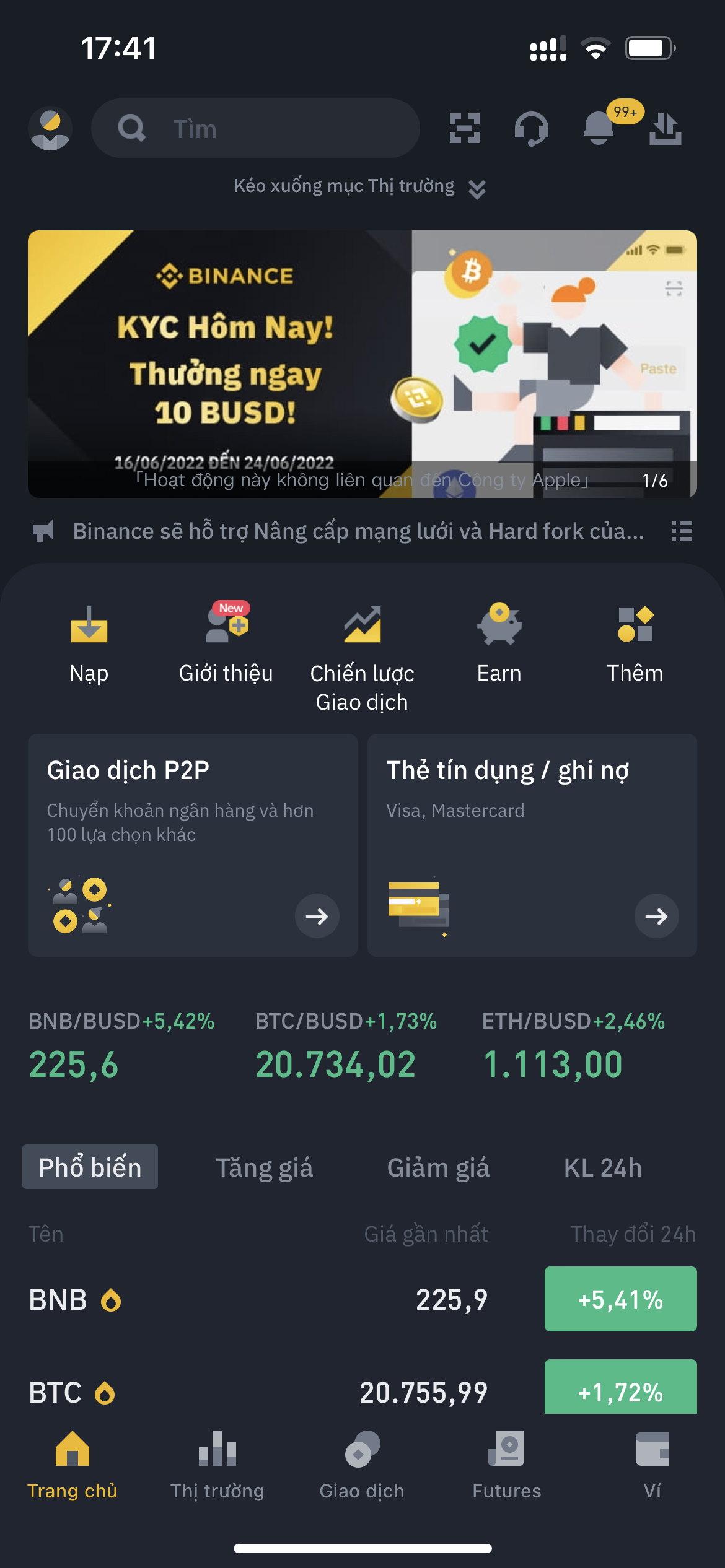Screen dimensions: 725x1568
Task: Tap the download tray icon
Action: (x=666, y=129)
